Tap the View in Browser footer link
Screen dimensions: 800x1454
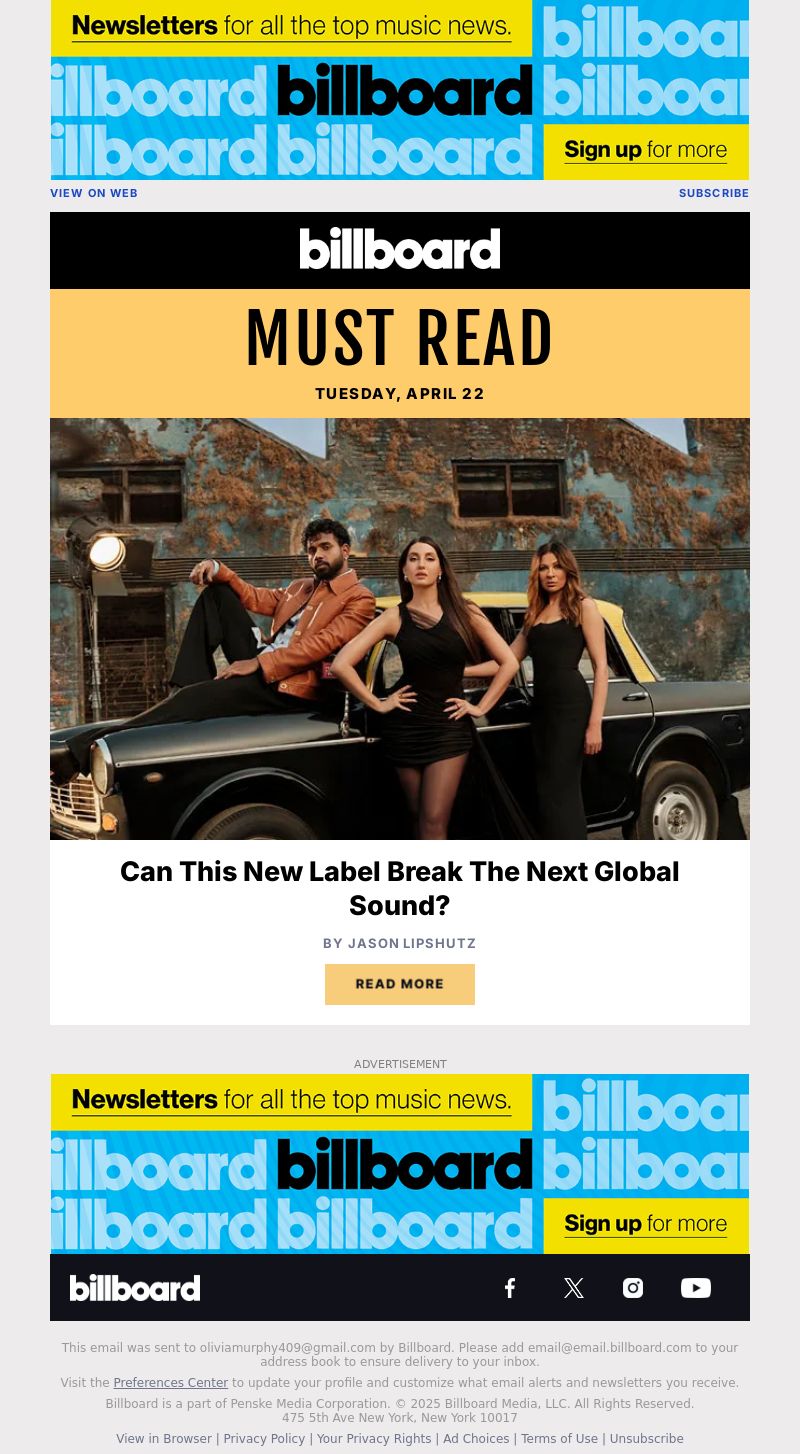pos(164,1439)
